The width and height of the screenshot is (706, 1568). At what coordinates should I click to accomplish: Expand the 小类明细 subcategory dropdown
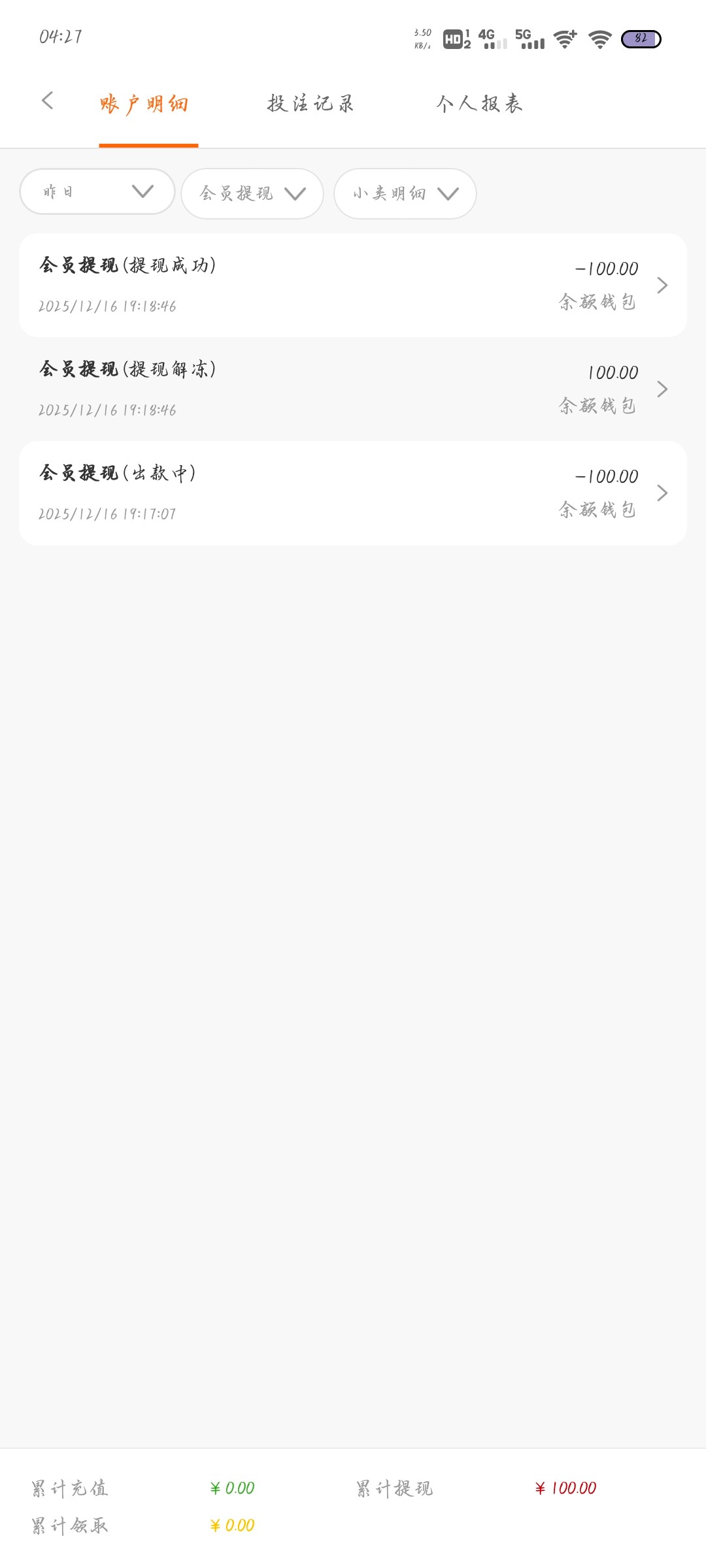(405, 193)
